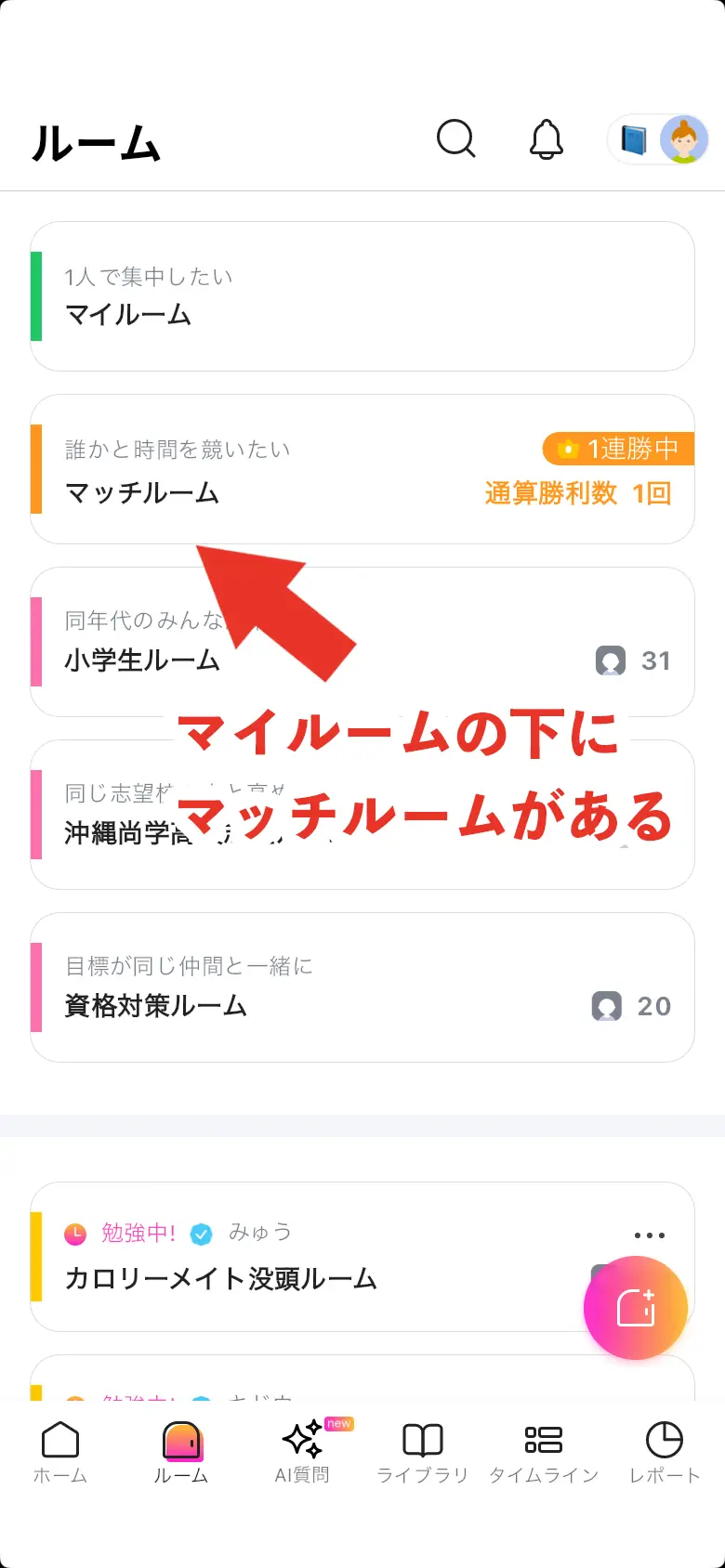The height and width of the screenshot is (1568, 725).
Task: Open the タイムライン tab
Action: (x=544, y=1452)
